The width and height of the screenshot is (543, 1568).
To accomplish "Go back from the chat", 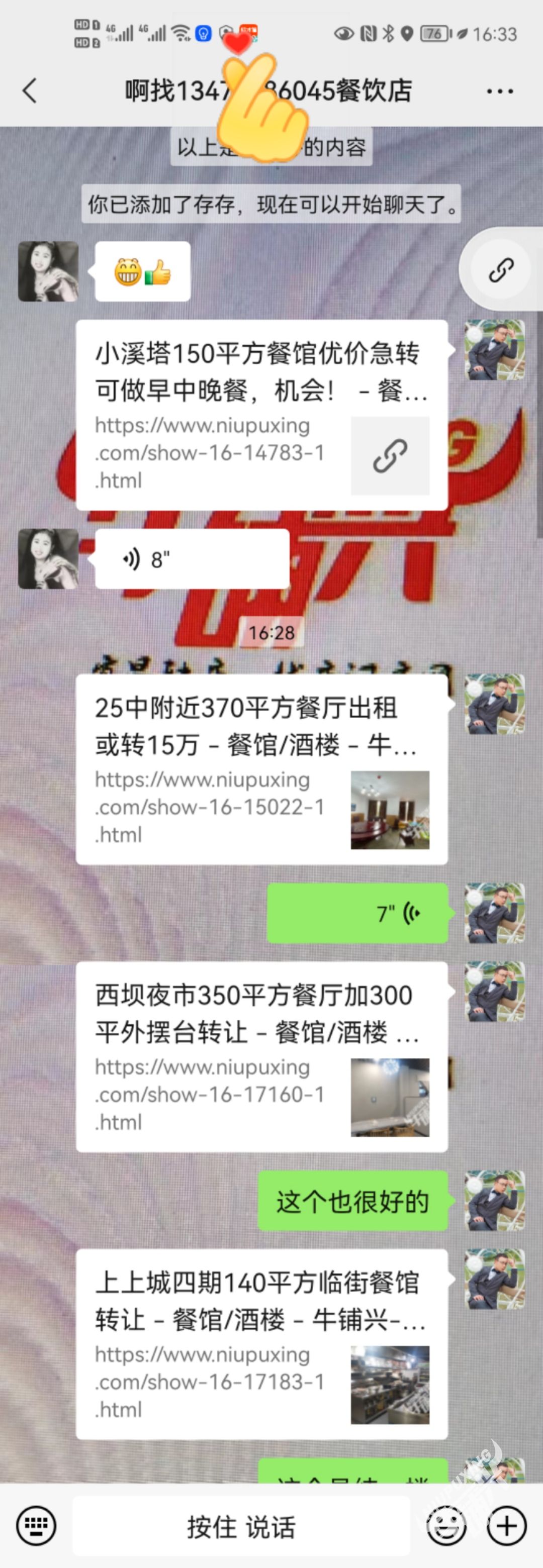I will [29, 91].
